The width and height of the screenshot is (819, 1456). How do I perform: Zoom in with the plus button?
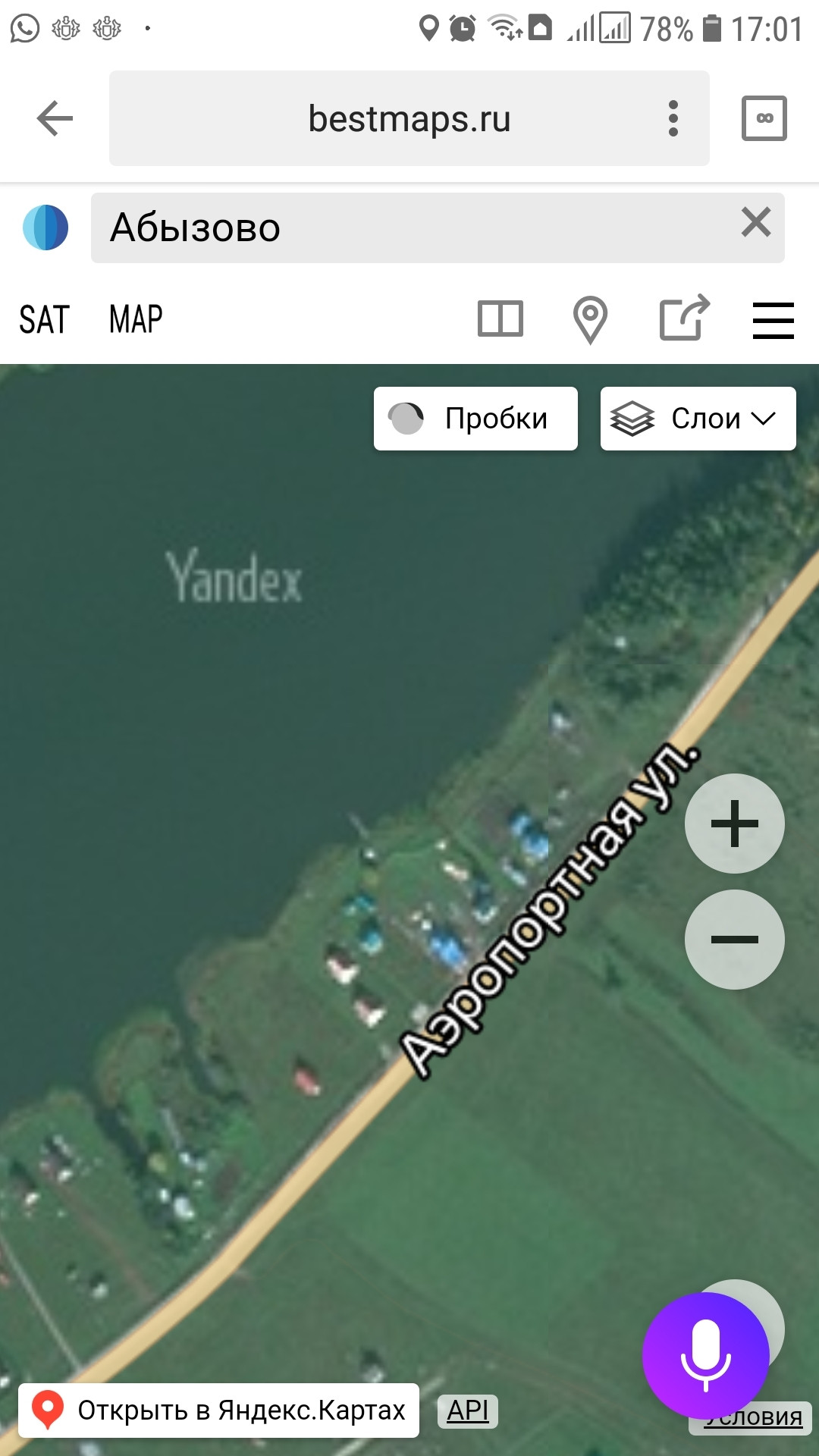pos(734,824)
